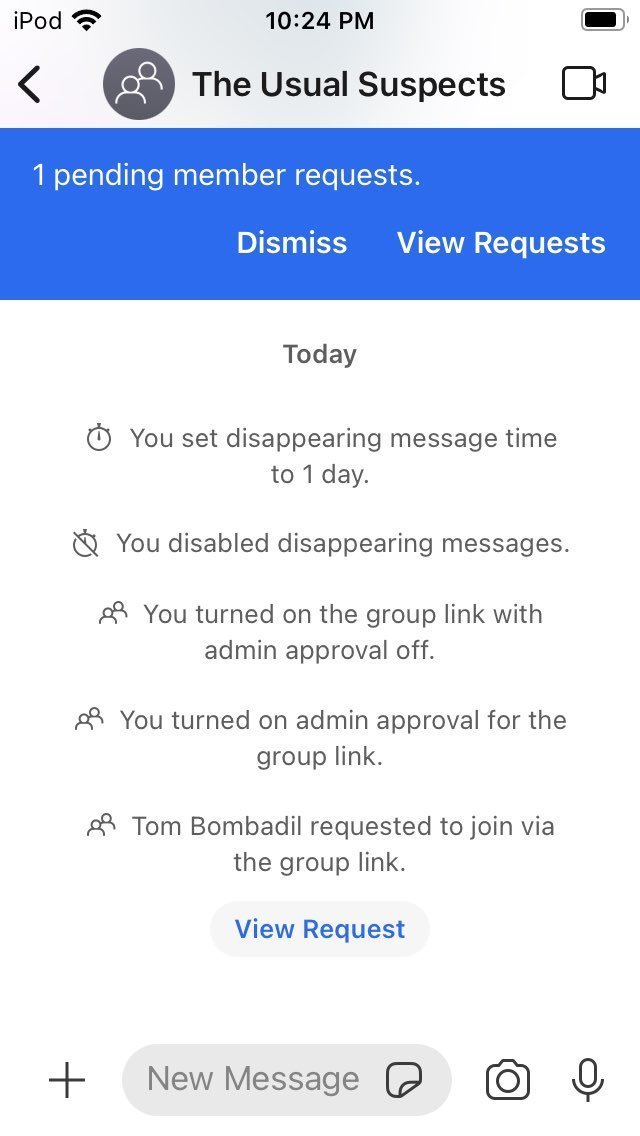This screenshot has height=1136, width=640.
Task: Tap View Request under Tom Bombadil
Action: [x=320, y=929]
